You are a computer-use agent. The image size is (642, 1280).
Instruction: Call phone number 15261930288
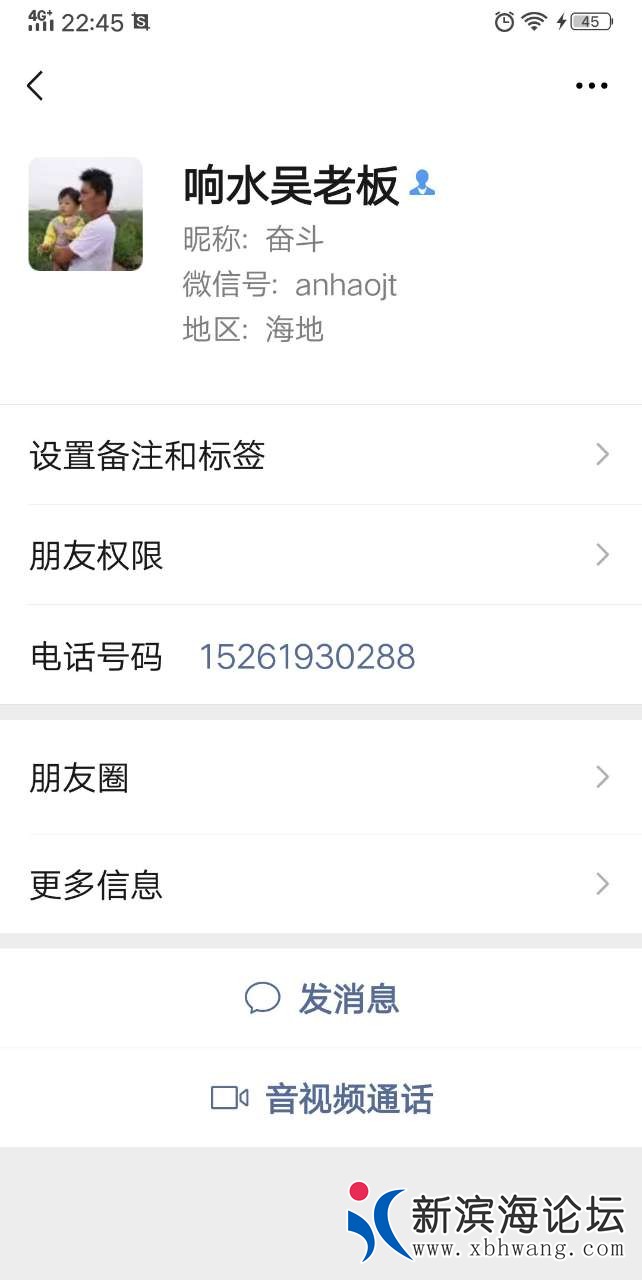[x=307, y=657]
